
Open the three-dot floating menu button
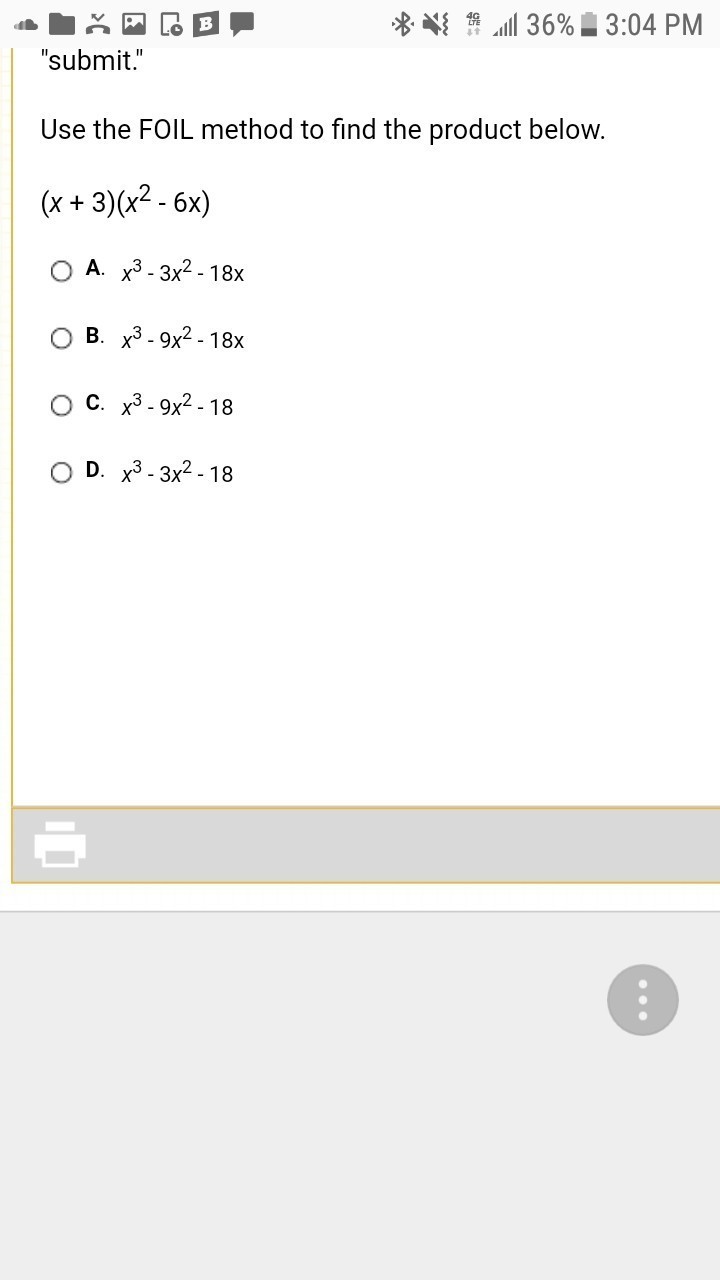pos(643,999)
